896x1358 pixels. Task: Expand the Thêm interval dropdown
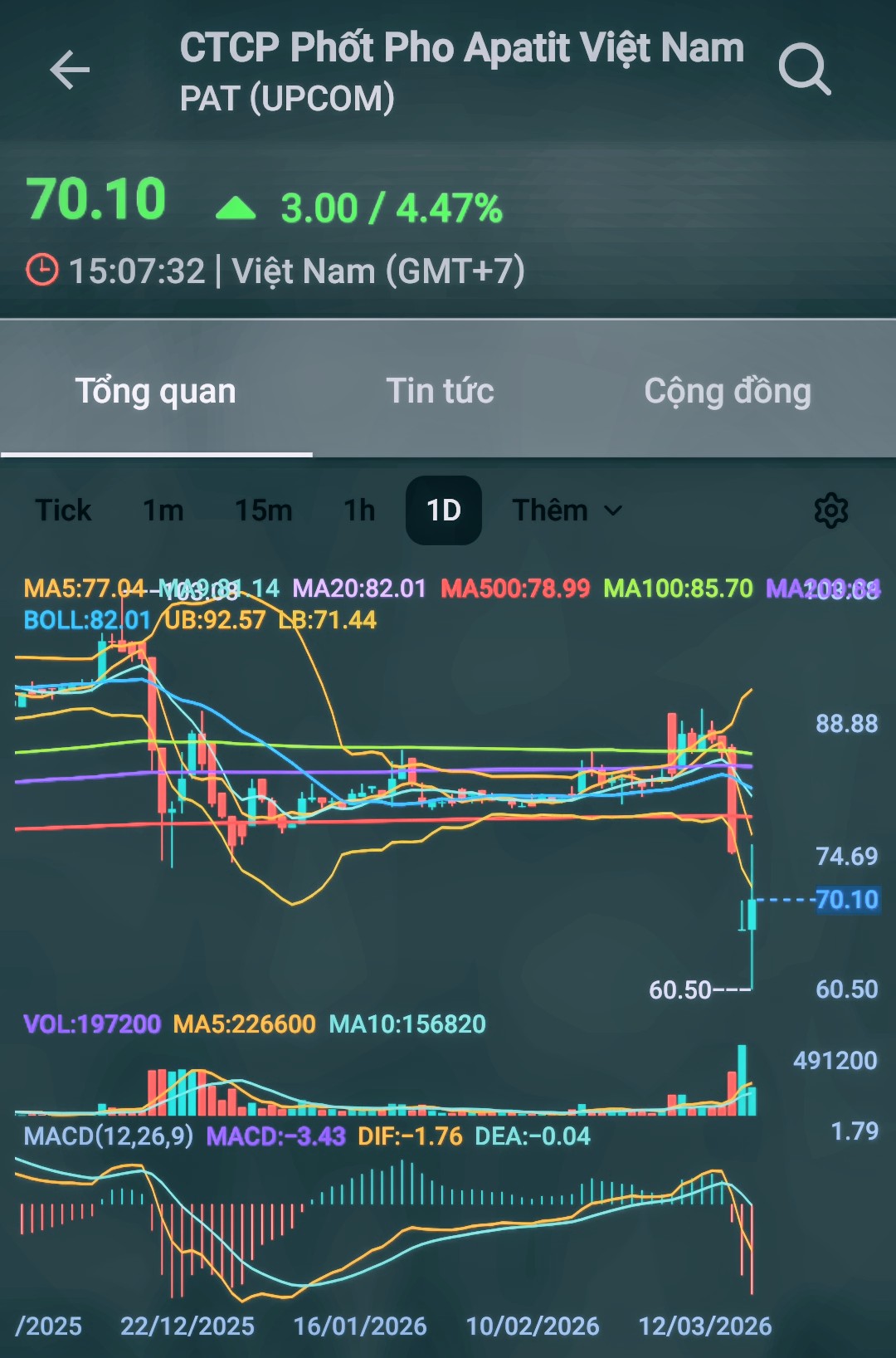(x=567, y=510)
